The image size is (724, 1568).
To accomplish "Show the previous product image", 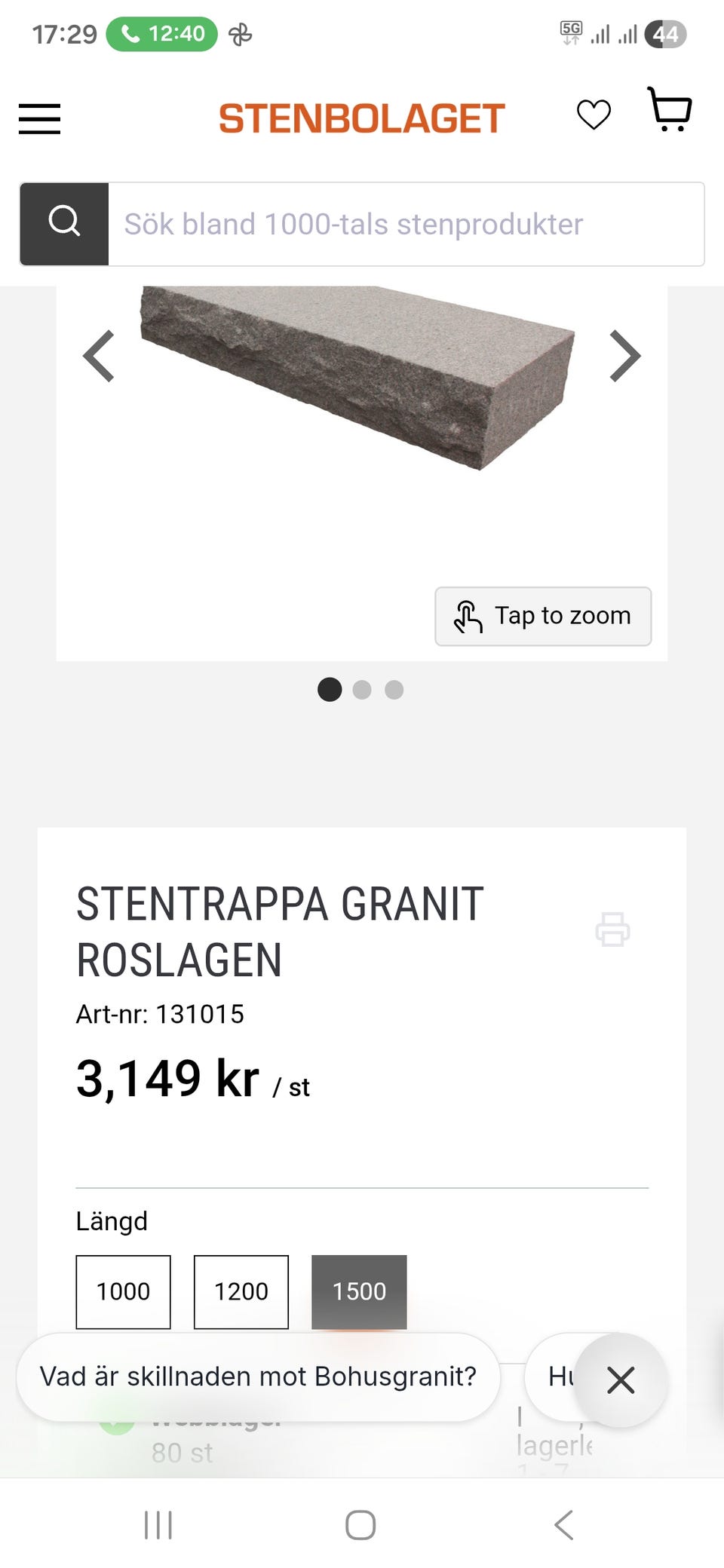I will tap(99, 355).
